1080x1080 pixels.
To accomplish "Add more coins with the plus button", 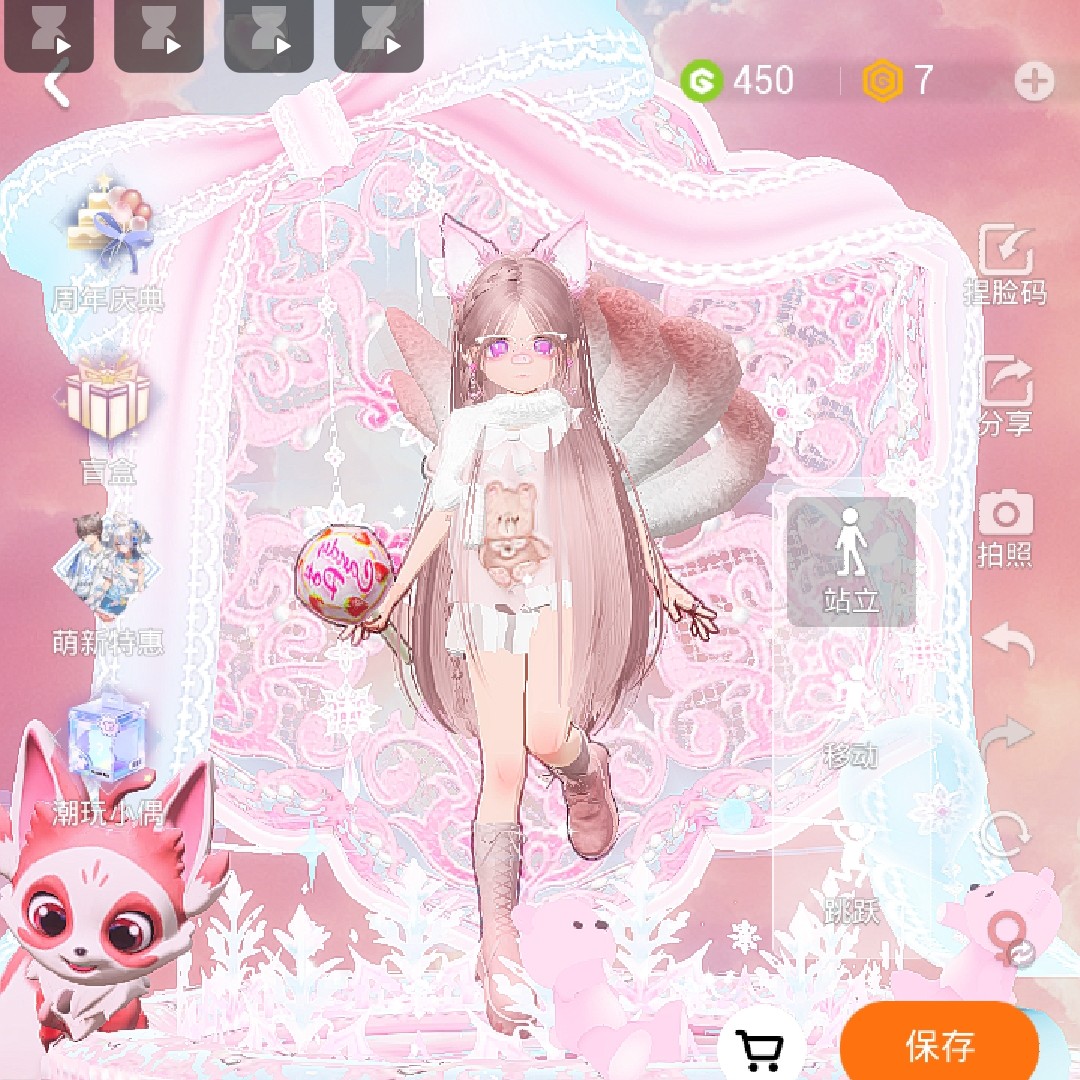I will (1033, 81).
